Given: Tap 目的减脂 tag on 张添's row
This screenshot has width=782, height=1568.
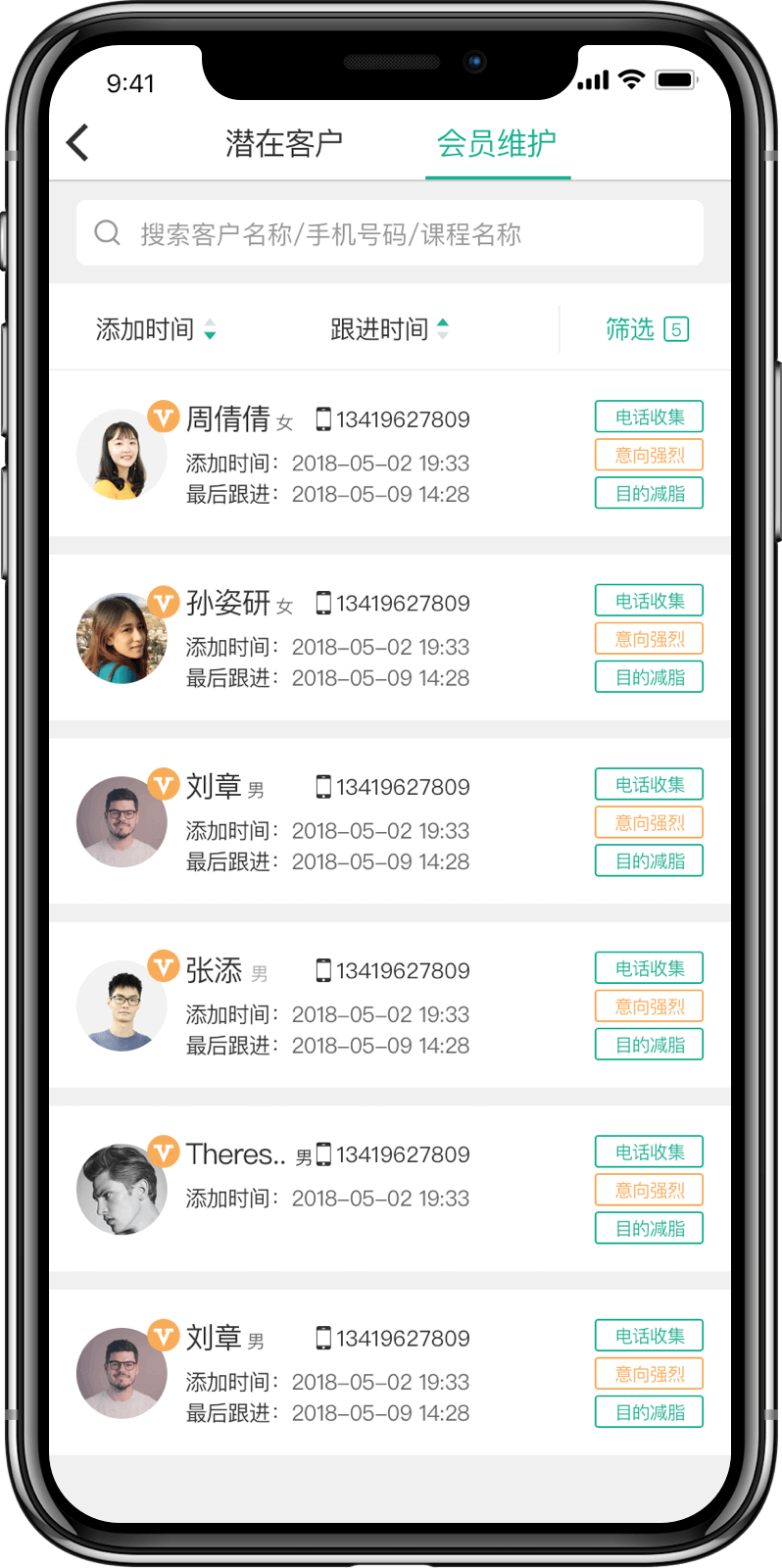Looking at the screenshot, I should click(649, 1045).
